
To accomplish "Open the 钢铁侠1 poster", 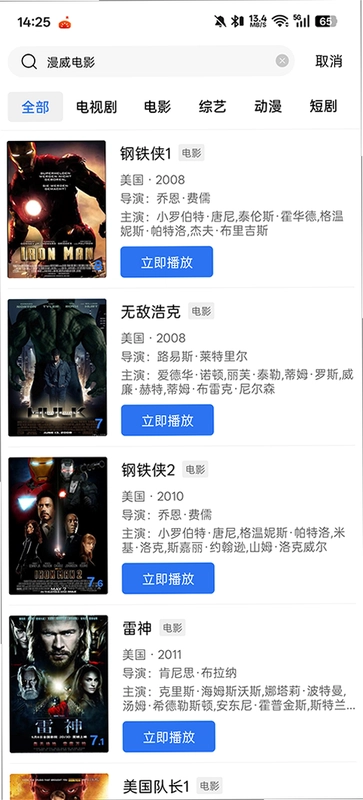I will coord(57,209).
